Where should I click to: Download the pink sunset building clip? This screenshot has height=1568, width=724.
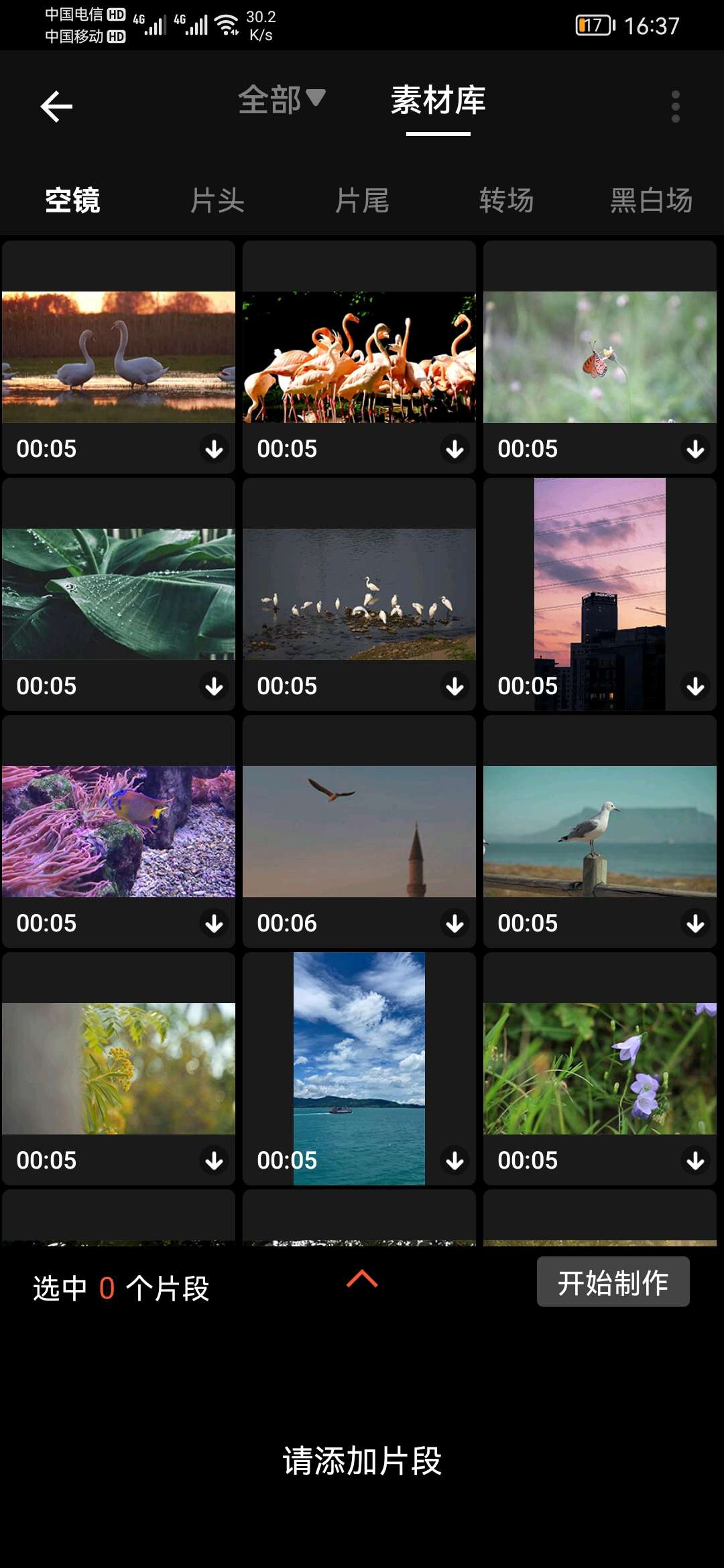pyautogui.click(x=695, y=686)
